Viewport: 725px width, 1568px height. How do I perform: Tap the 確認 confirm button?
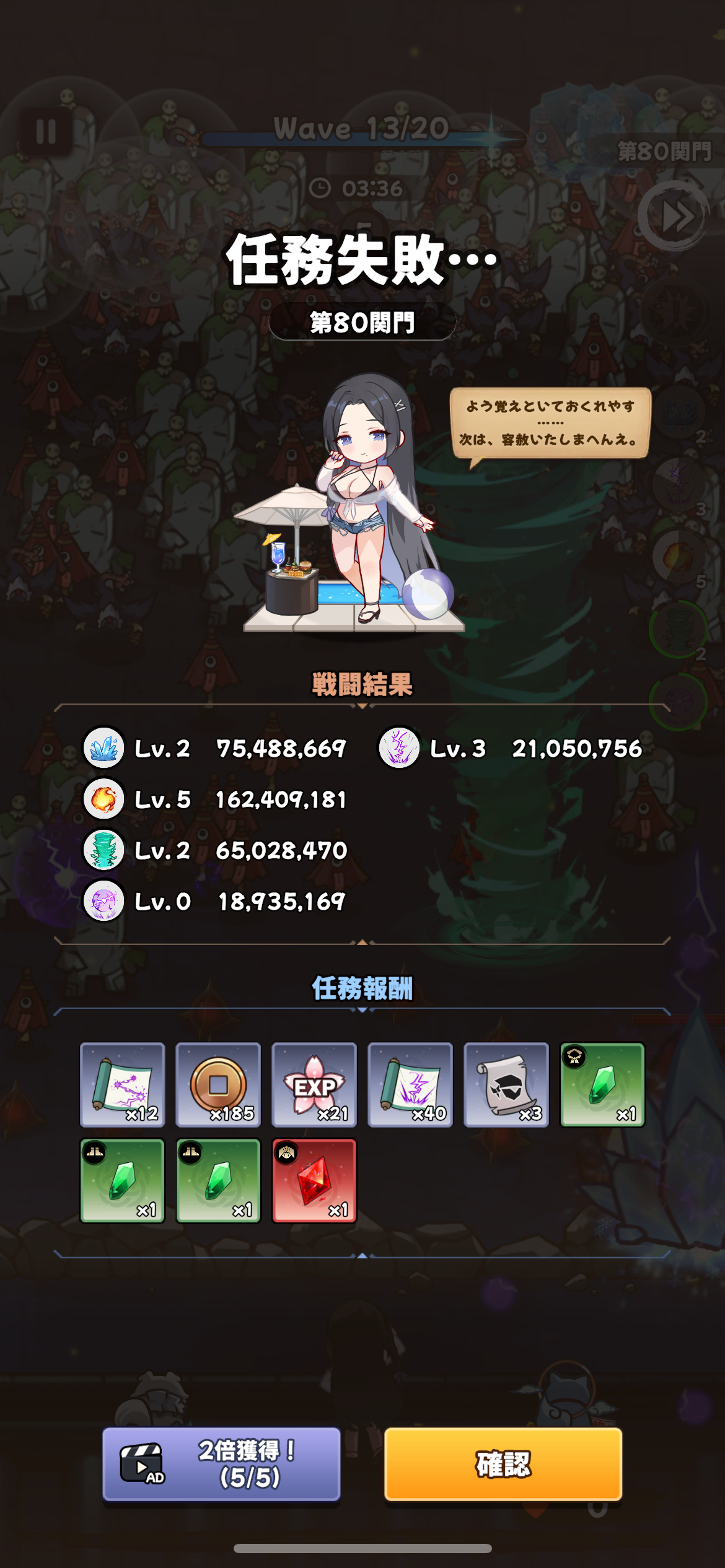(x=503, y=1464)
